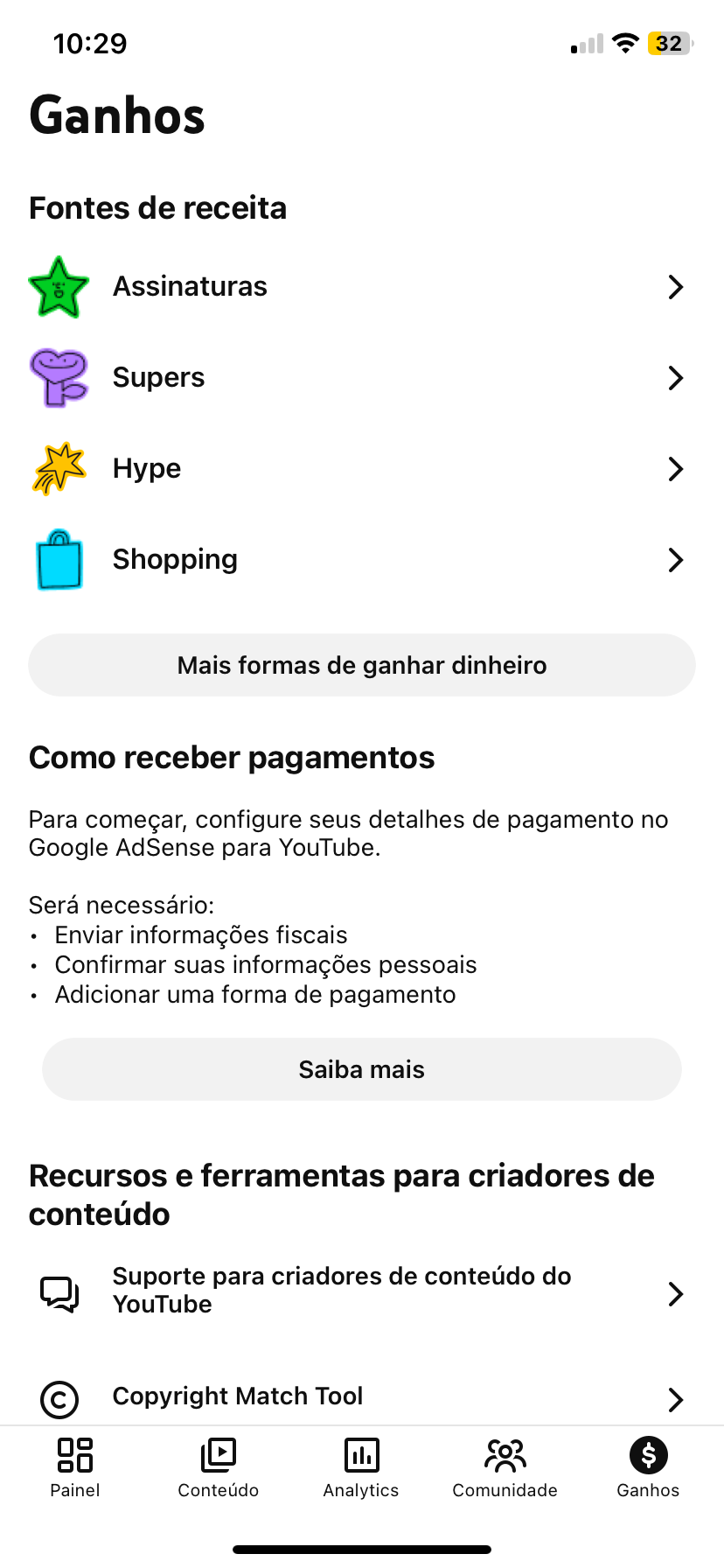Tap Mais formas de ganhar dinheiro
724x1568 pixels.
click(x=361, y=665)
